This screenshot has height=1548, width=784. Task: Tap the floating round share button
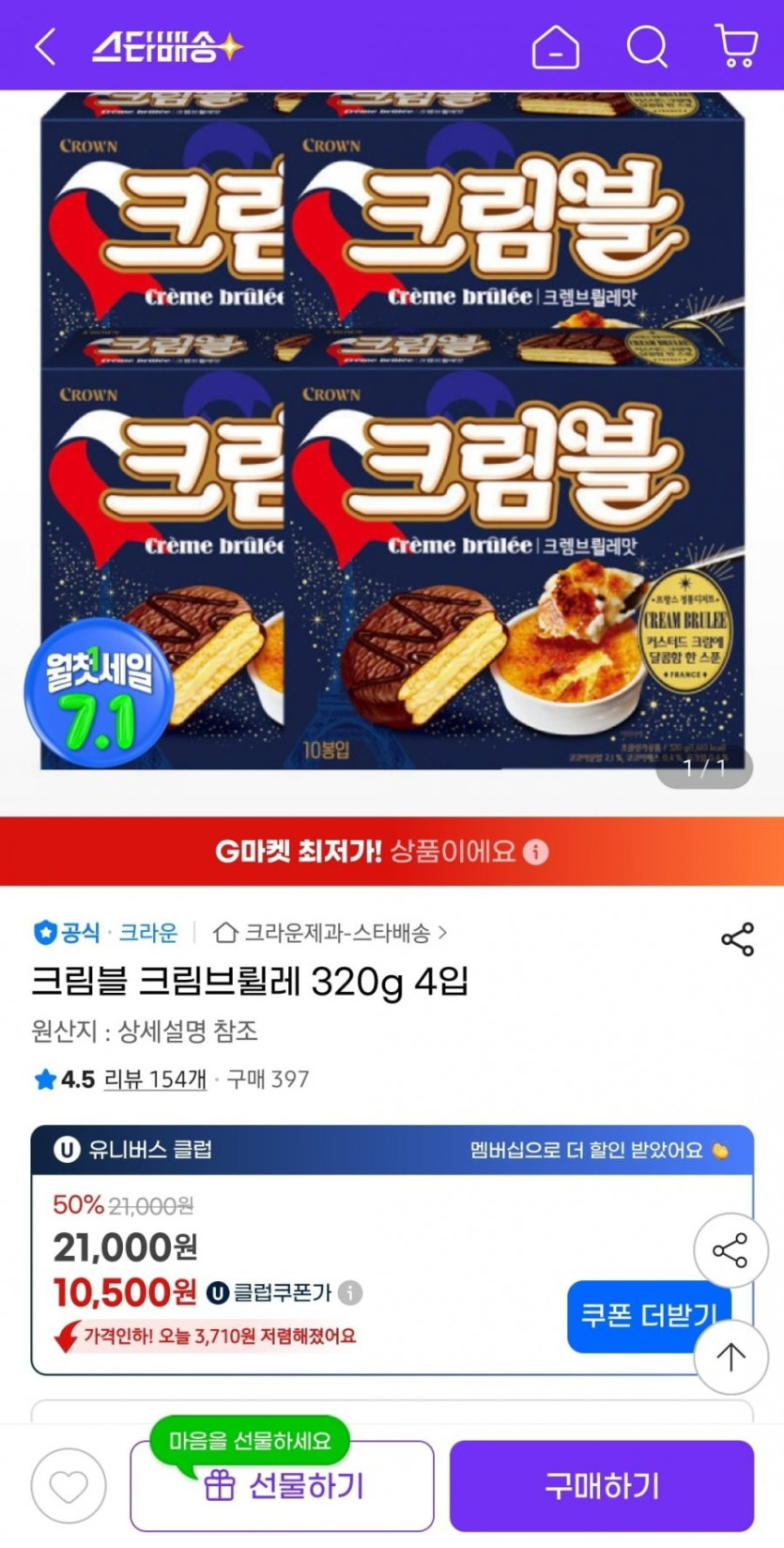(x=730, y=1251)
